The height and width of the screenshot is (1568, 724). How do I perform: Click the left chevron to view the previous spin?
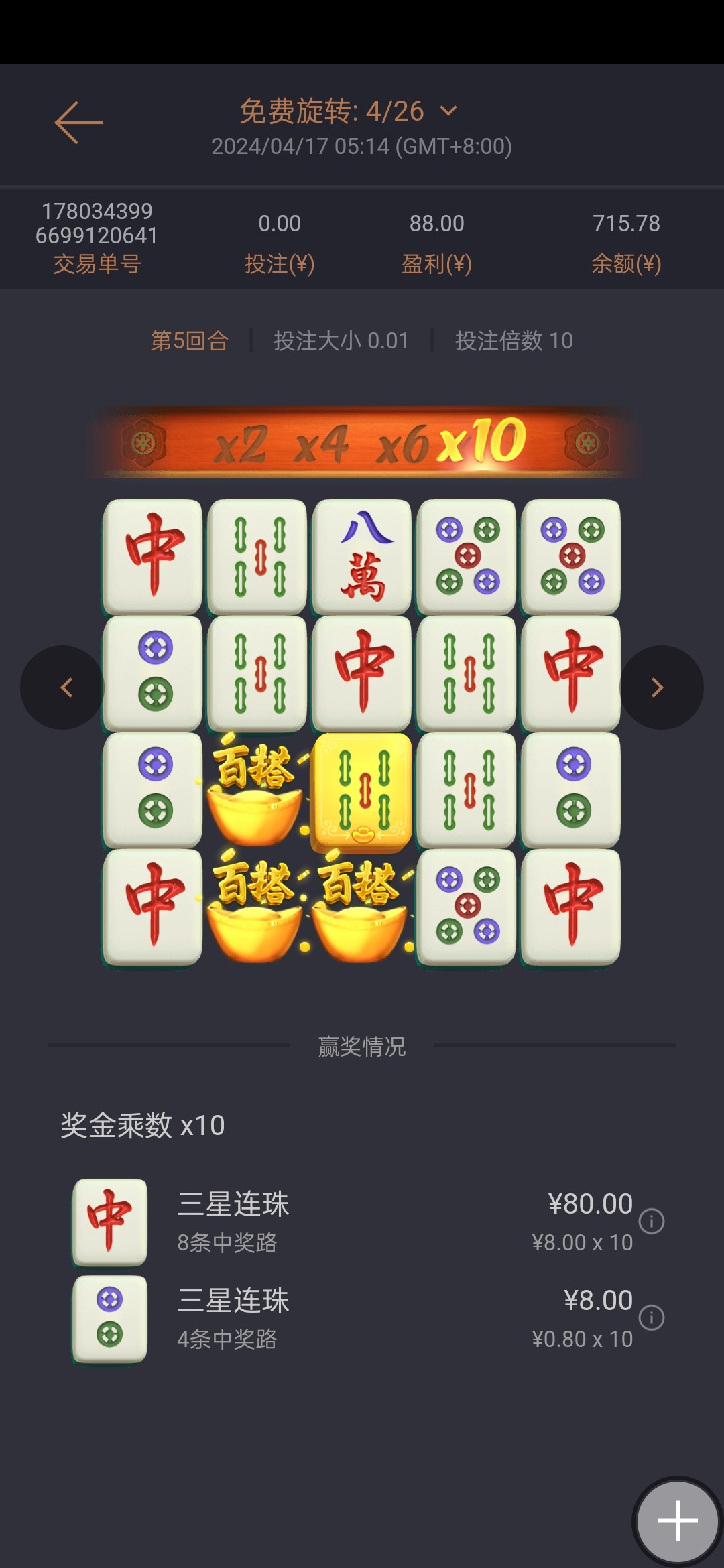pyautogui.click(x=67, y=687)
